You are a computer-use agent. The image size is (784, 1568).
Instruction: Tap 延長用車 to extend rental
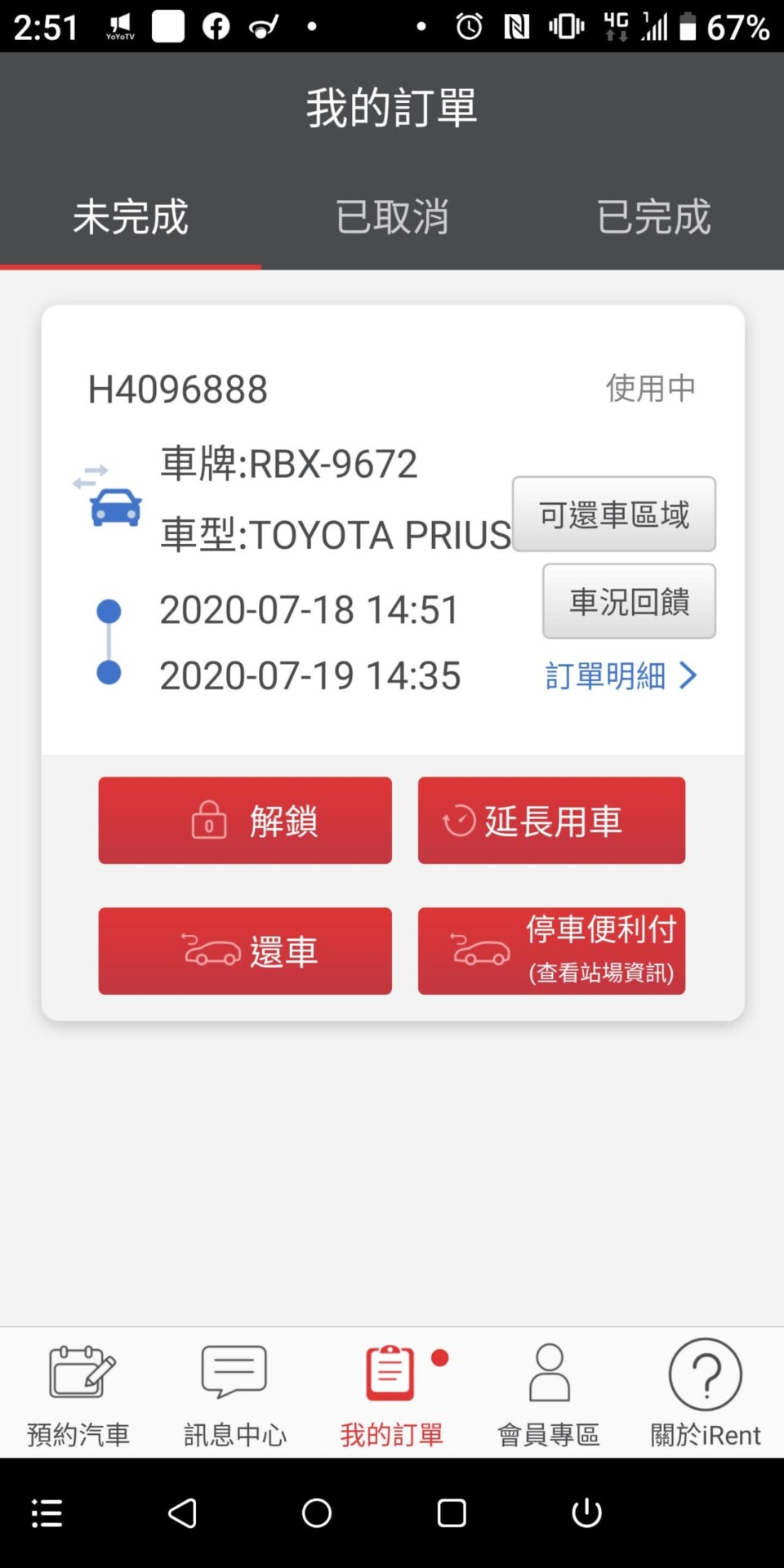click(x=551, y=820)
